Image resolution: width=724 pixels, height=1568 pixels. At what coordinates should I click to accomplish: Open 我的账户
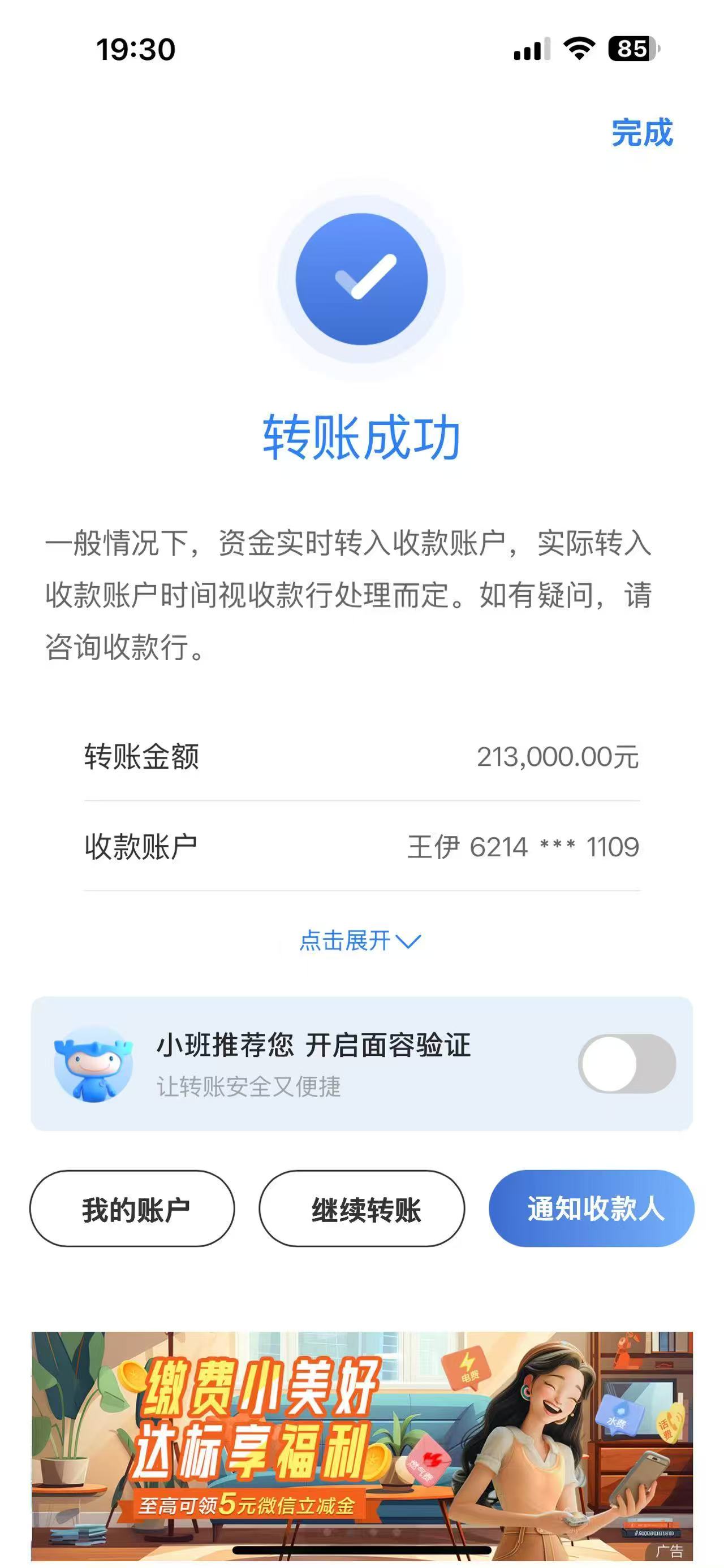(132, 1209)
